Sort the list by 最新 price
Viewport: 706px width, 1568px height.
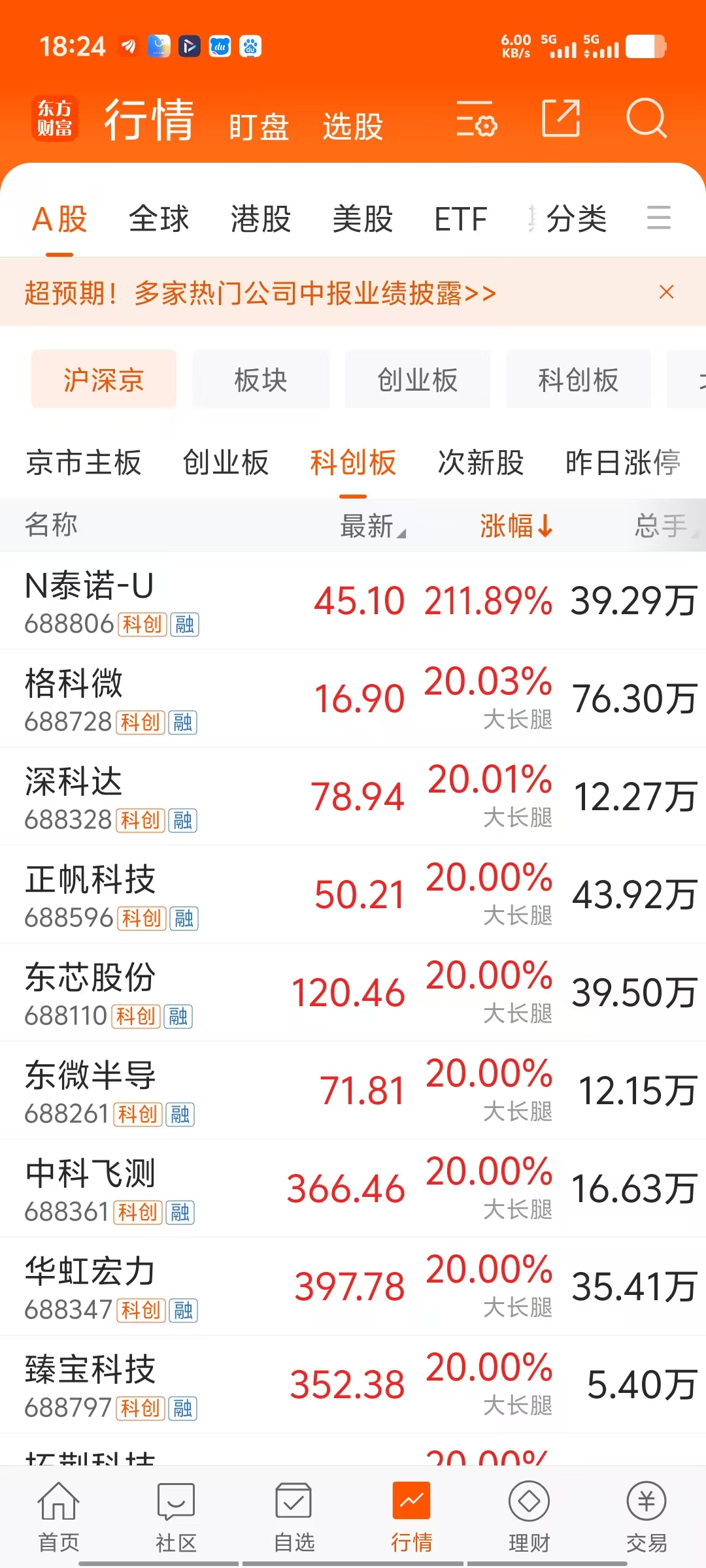coord(373,526)
